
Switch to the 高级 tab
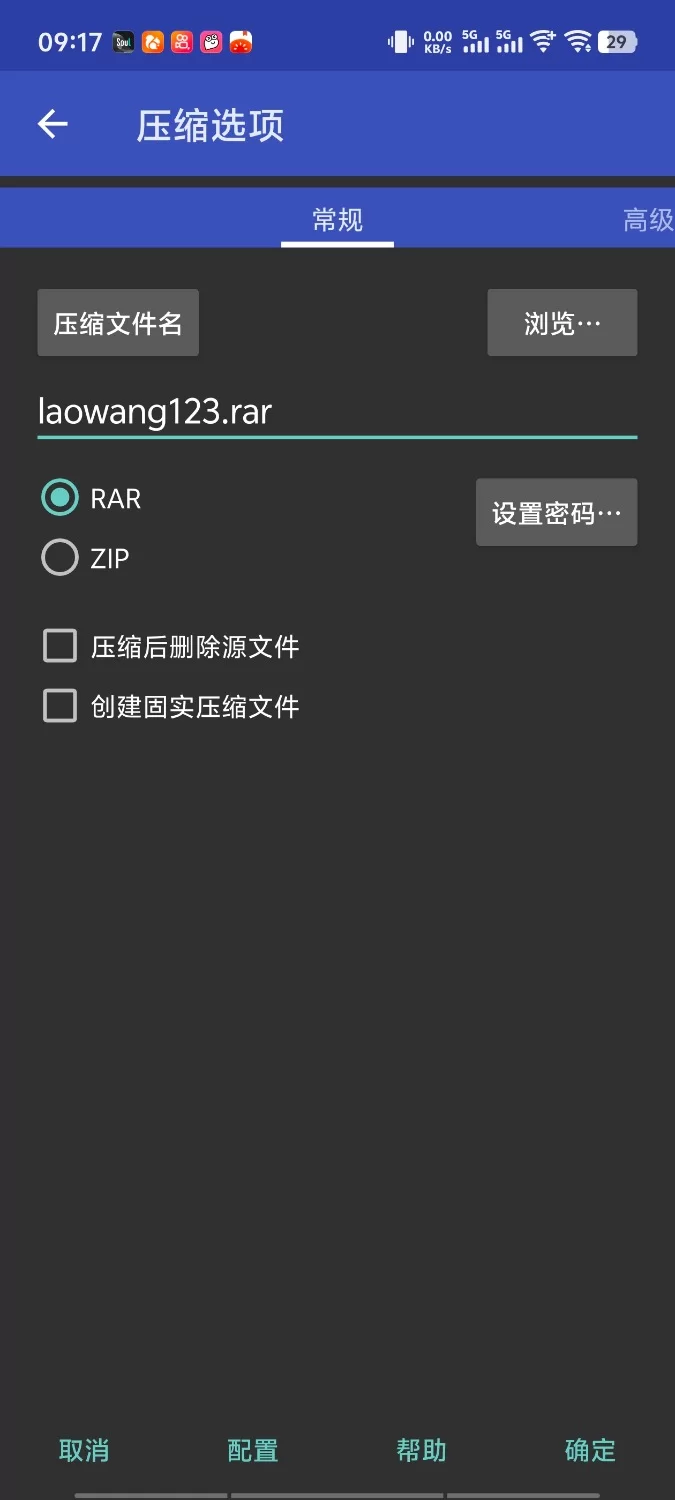[x=647, y=220]
